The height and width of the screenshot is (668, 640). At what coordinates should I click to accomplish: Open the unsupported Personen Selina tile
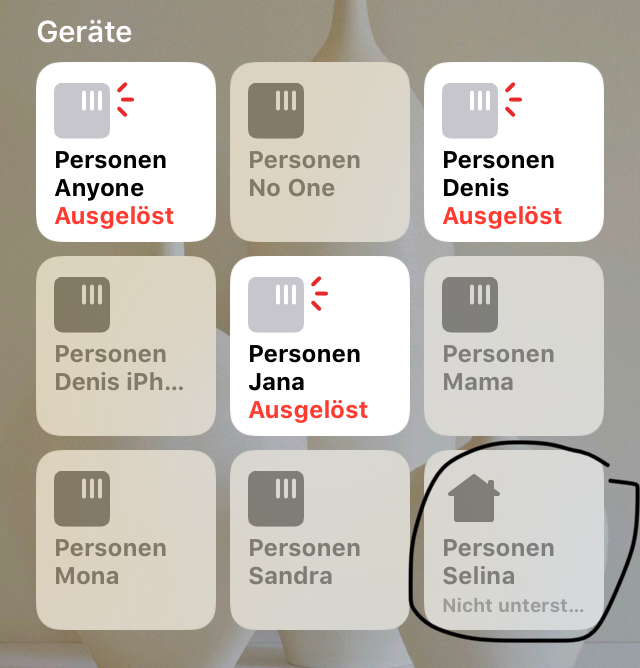click(x=514, y=540)
